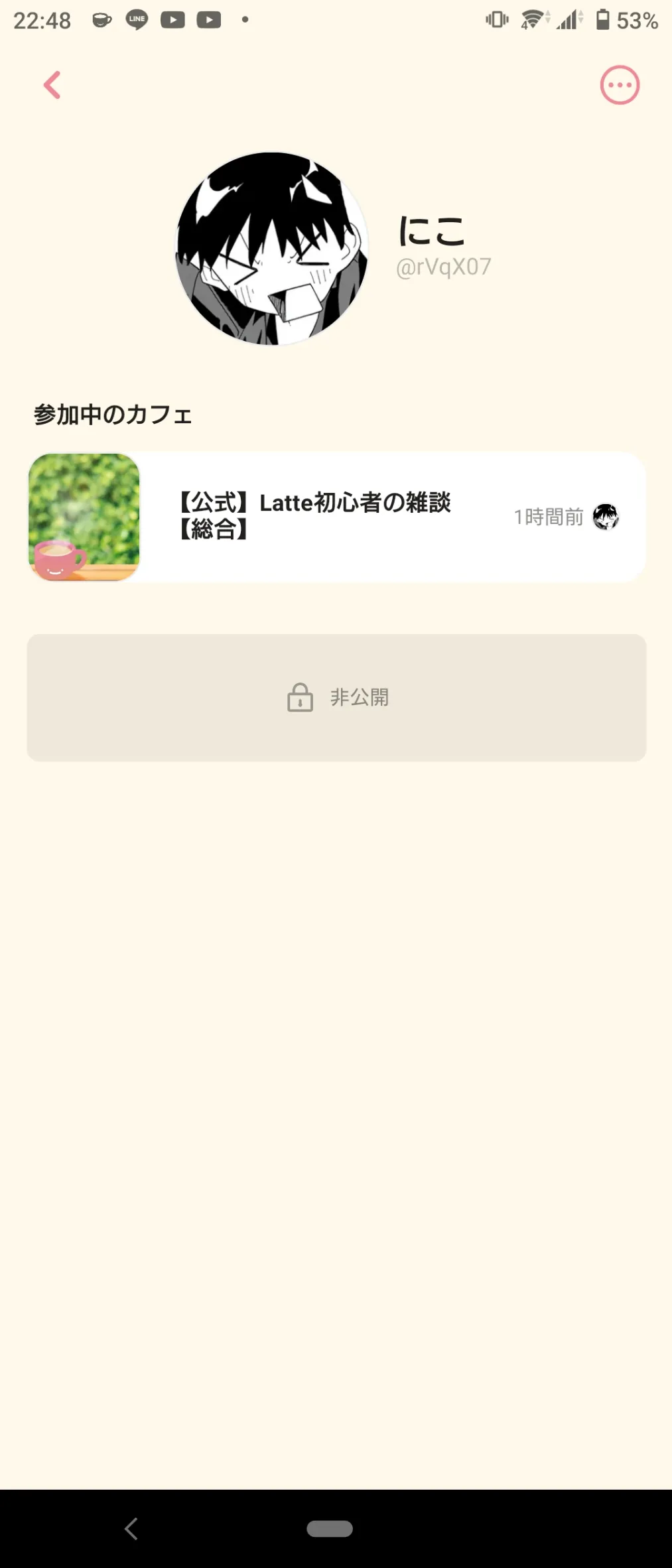The image size is (672, 1568).
Task: Tap the system back button
Action: tap(131, 1529)
